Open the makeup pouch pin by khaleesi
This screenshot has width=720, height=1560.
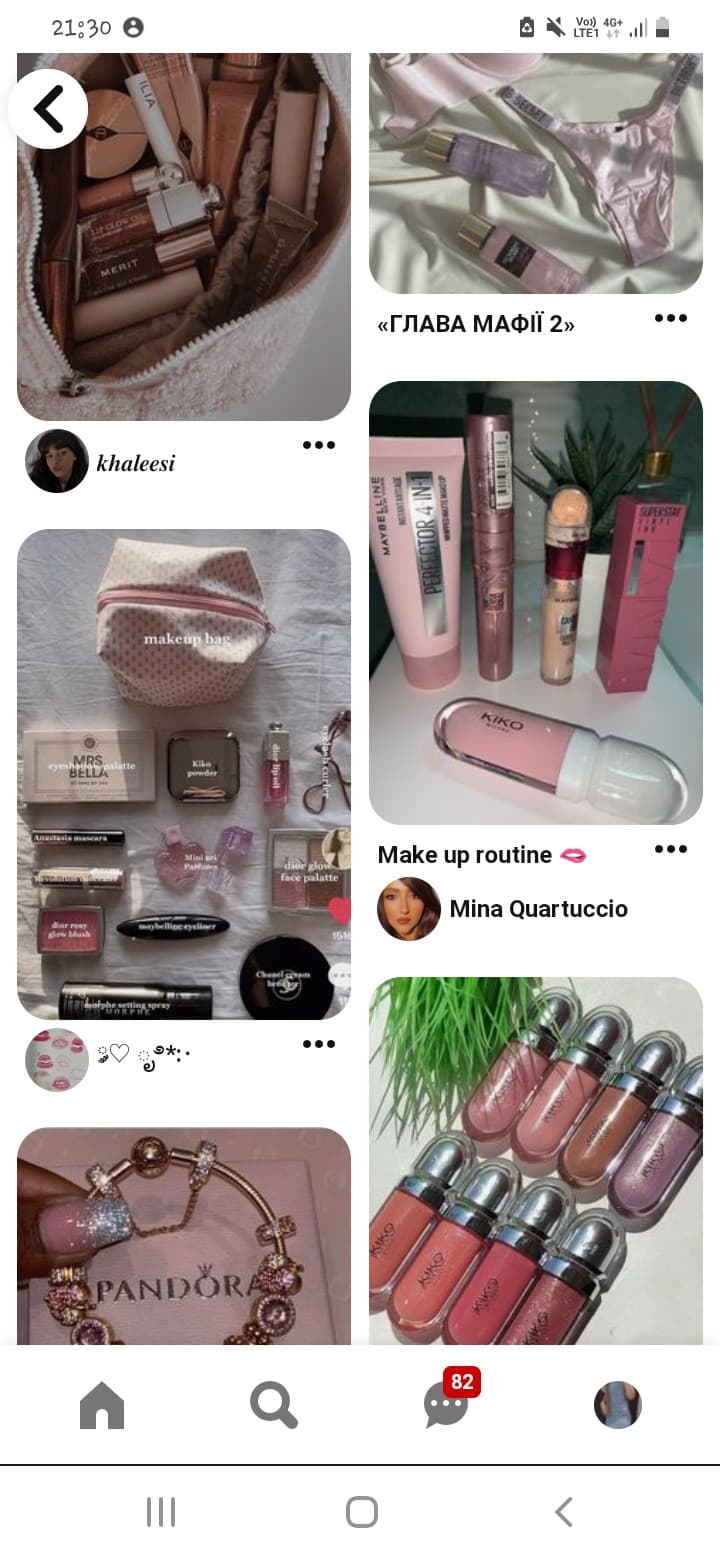point(184,236)
